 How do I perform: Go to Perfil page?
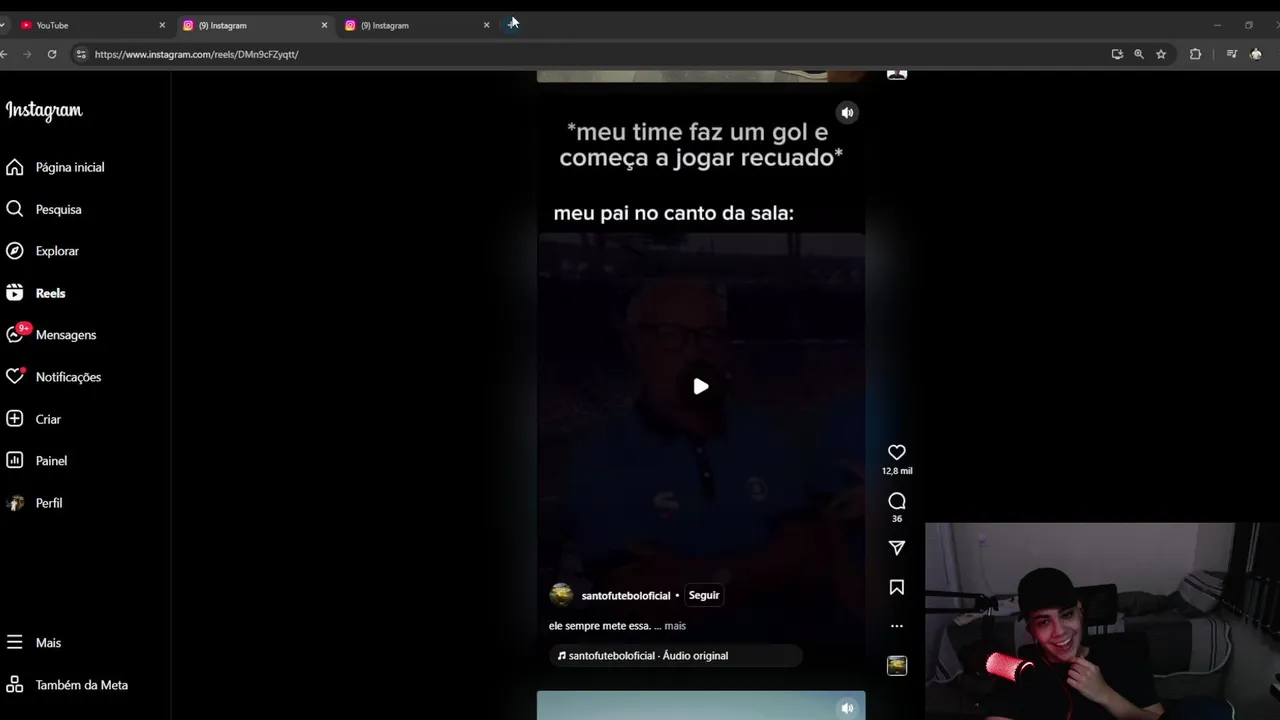(x=48, y=503)
